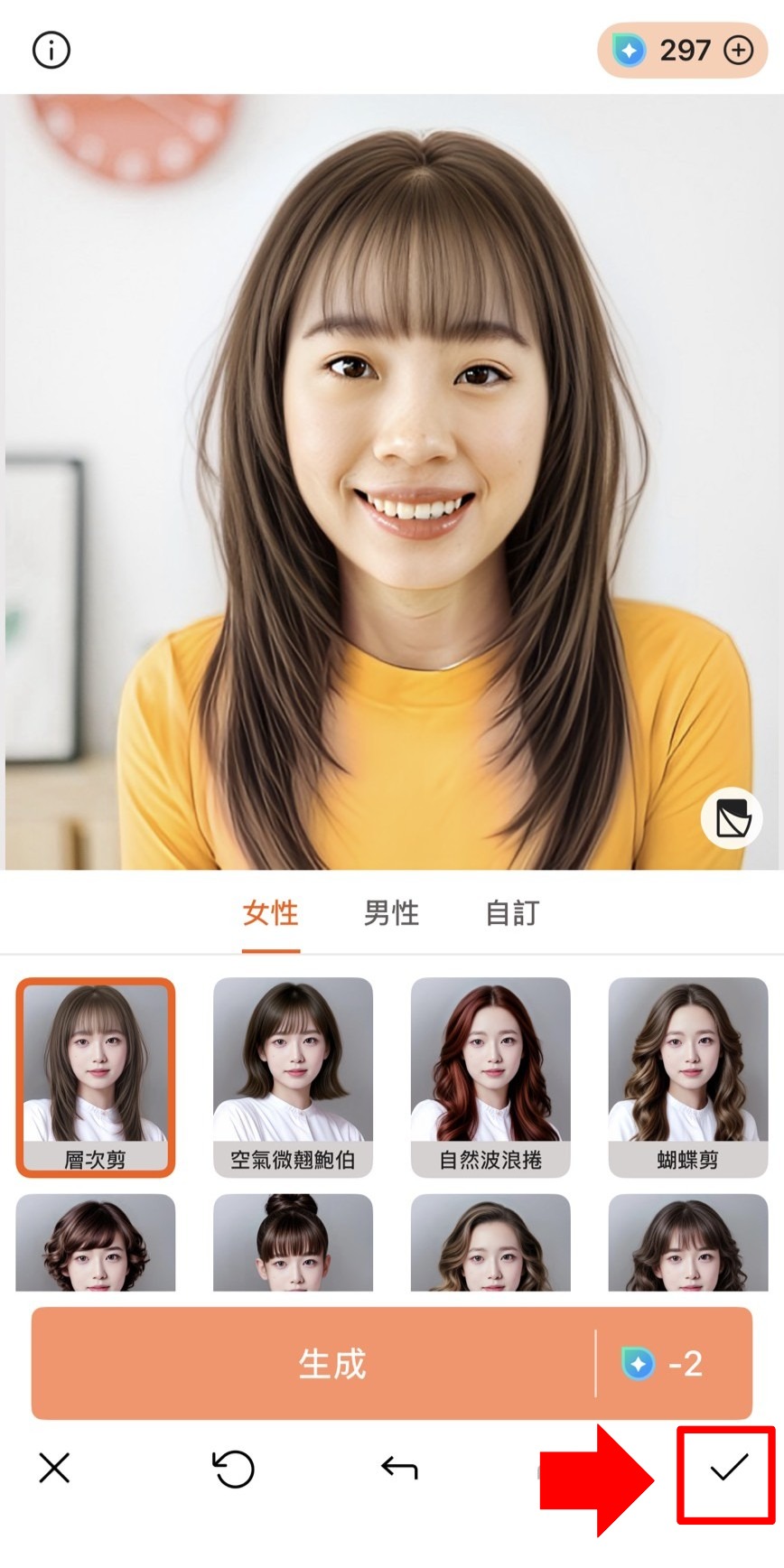Tap the plus icon to add more credits
This screenshot has height=1568, width=784.
coord(738,50)
